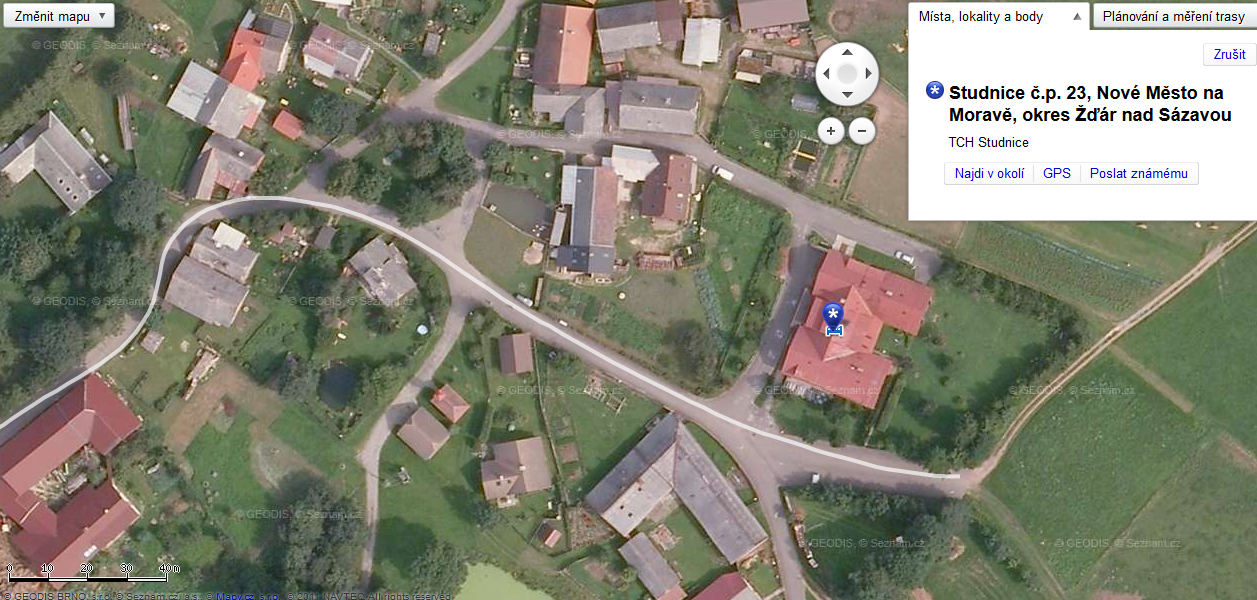Pan the map left with the arrow
The image size is (1257, 600).
click(x=826, y=73)
